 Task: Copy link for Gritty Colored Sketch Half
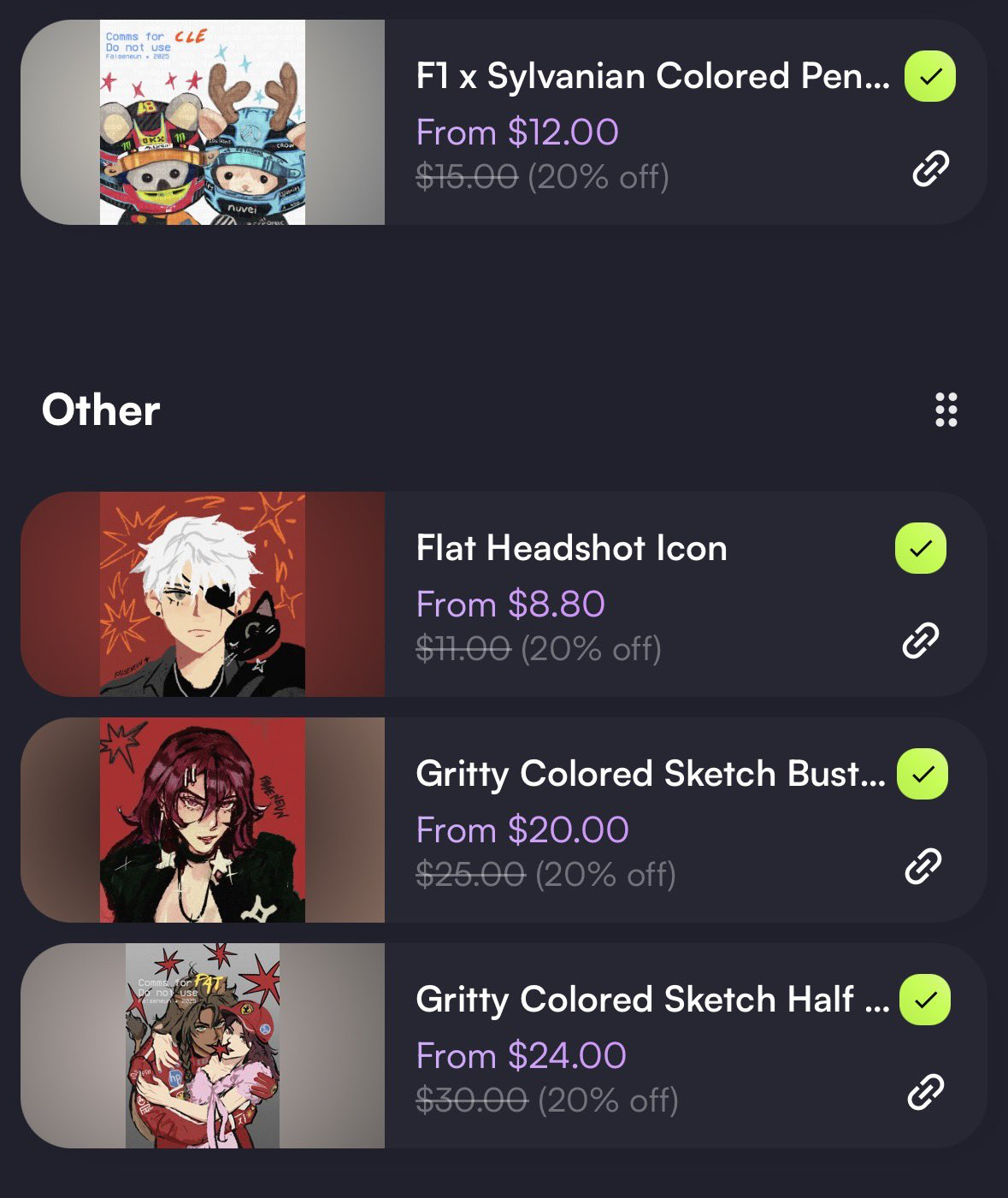point(925,1092)
